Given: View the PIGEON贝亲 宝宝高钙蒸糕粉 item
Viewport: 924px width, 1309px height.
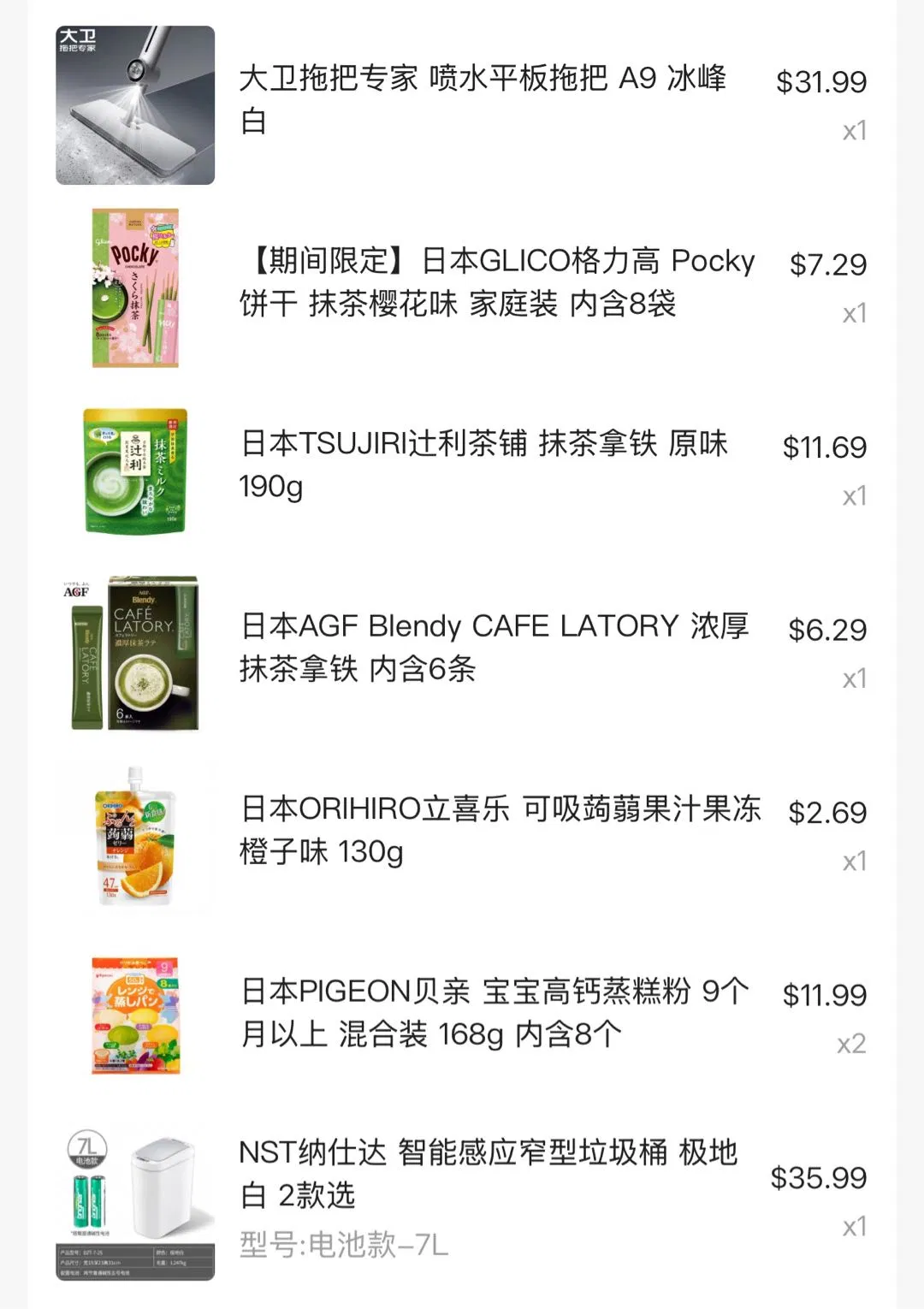Looking at the screenshot, I should pos(495,1012).
